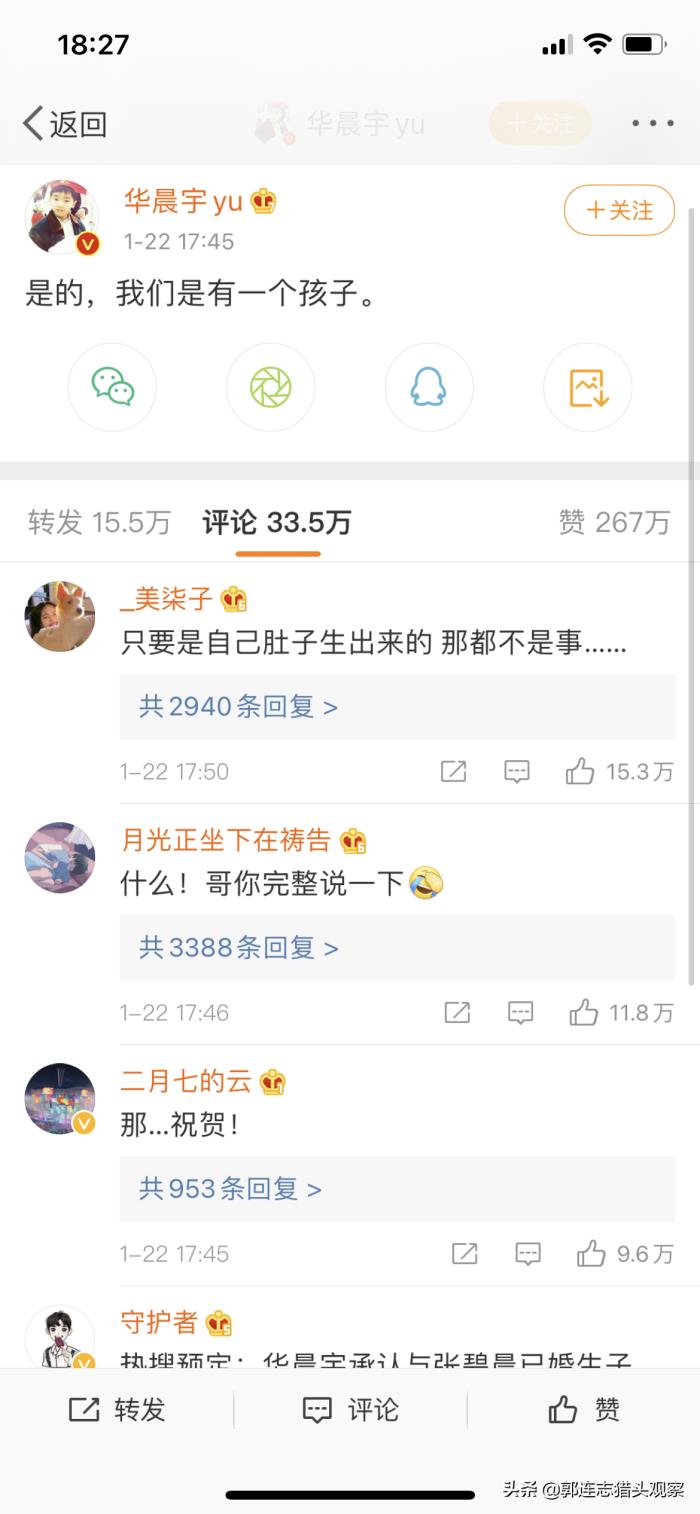Follow 华晨宇yu with the 关注 button

pyautogui.click(x=619, y=211)
